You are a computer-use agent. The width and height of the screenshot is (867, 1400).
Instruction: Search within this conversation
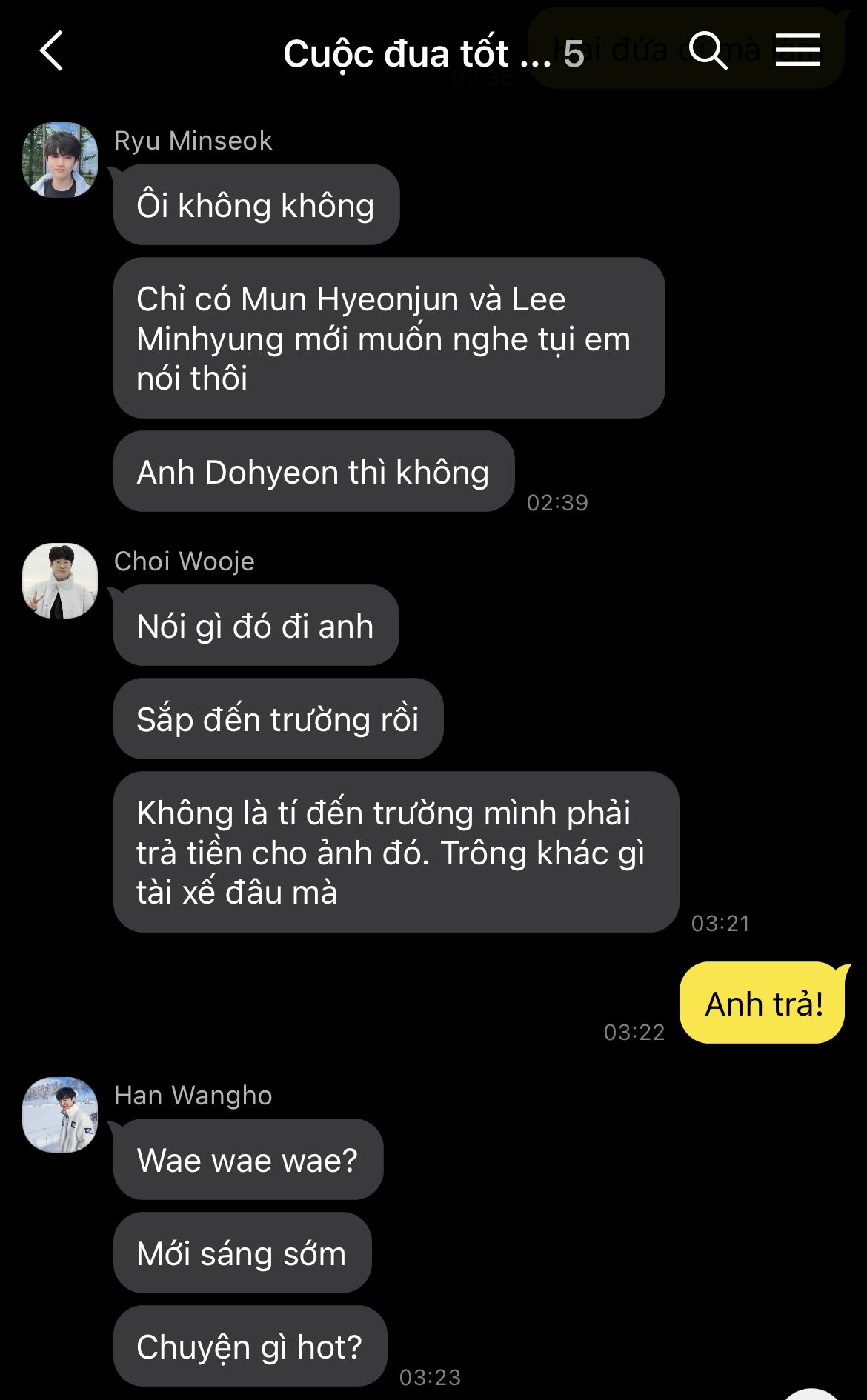pyautogui.click(x=708, y=51)
